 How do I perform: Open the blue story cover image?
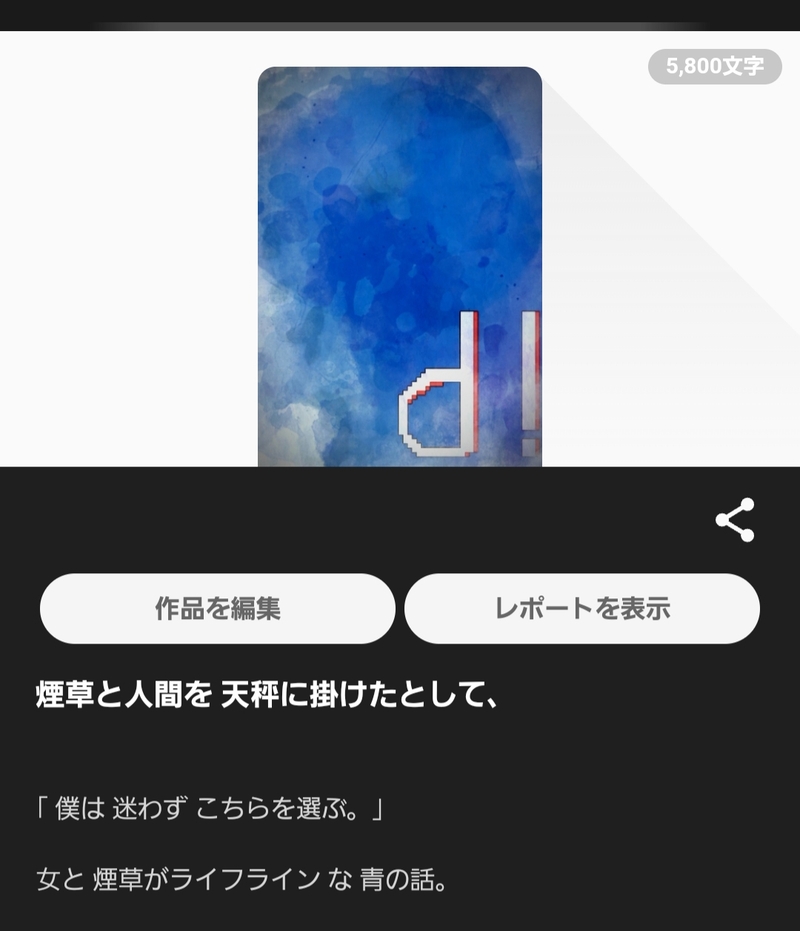tap(399, 266)
